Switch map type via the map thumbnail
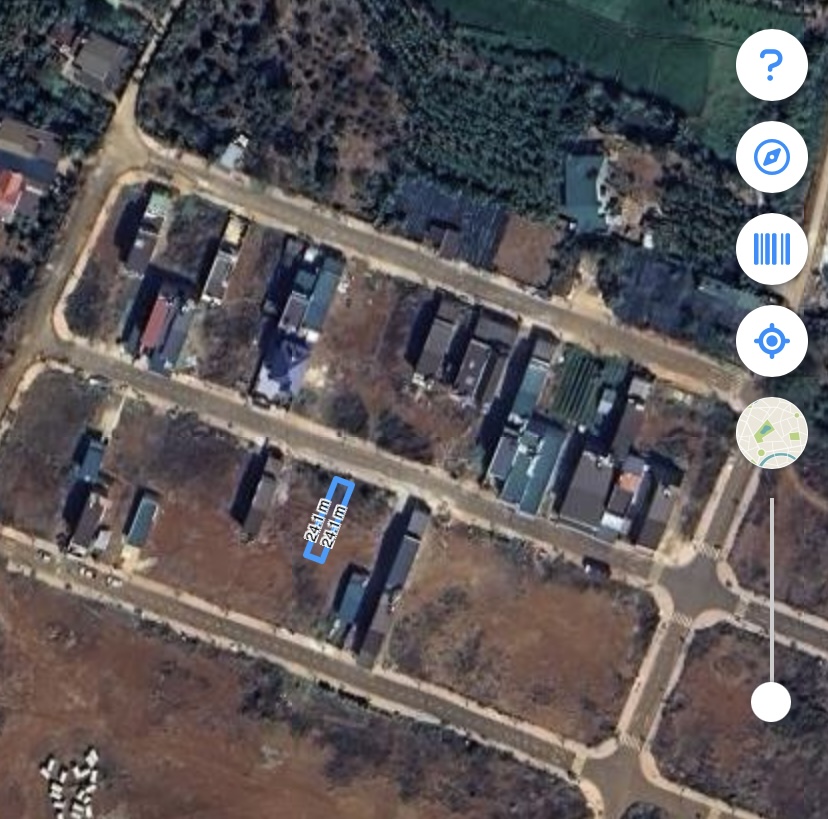This screenshot has height=819, width=828. tap(771, 433)
